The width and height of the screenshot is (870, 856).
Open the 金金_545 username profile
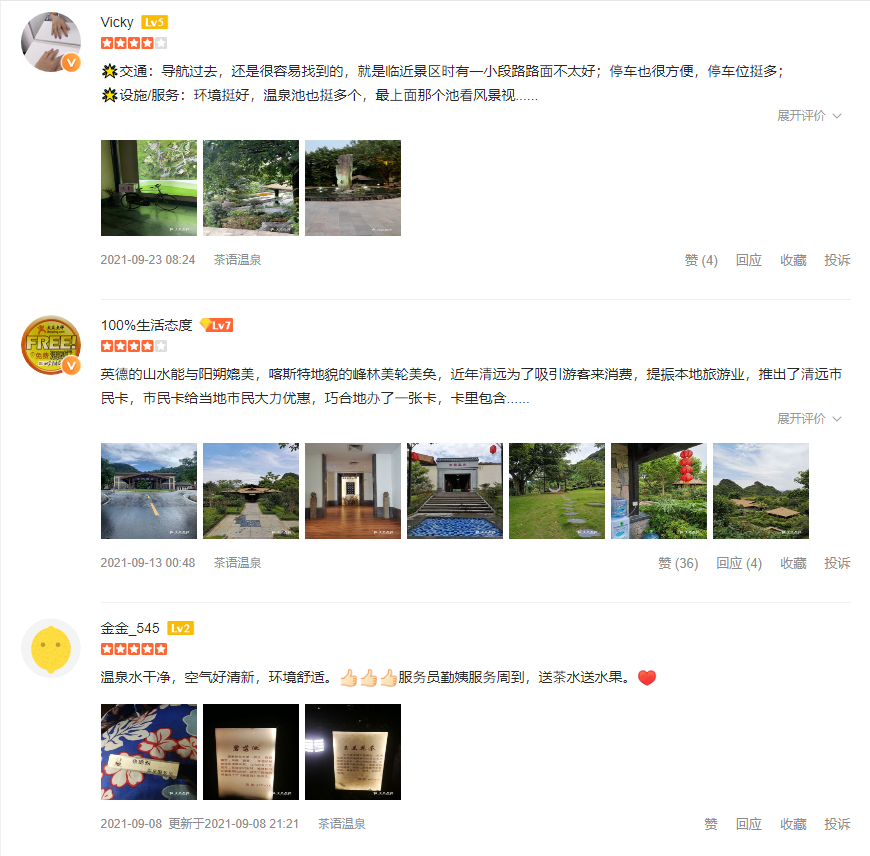click(130, 628)
